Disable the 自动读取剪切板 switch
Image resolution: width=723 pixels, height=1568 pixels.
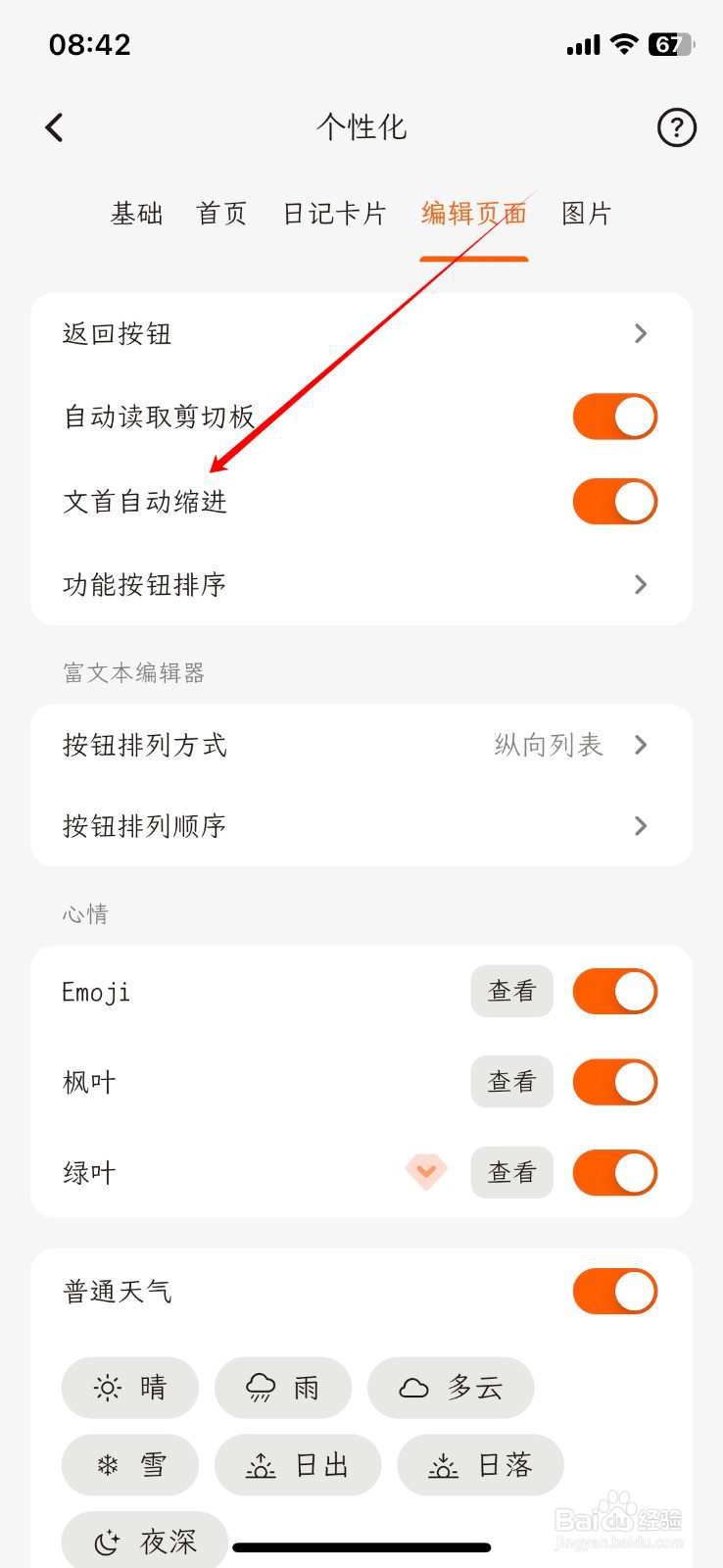coord(614,416)
